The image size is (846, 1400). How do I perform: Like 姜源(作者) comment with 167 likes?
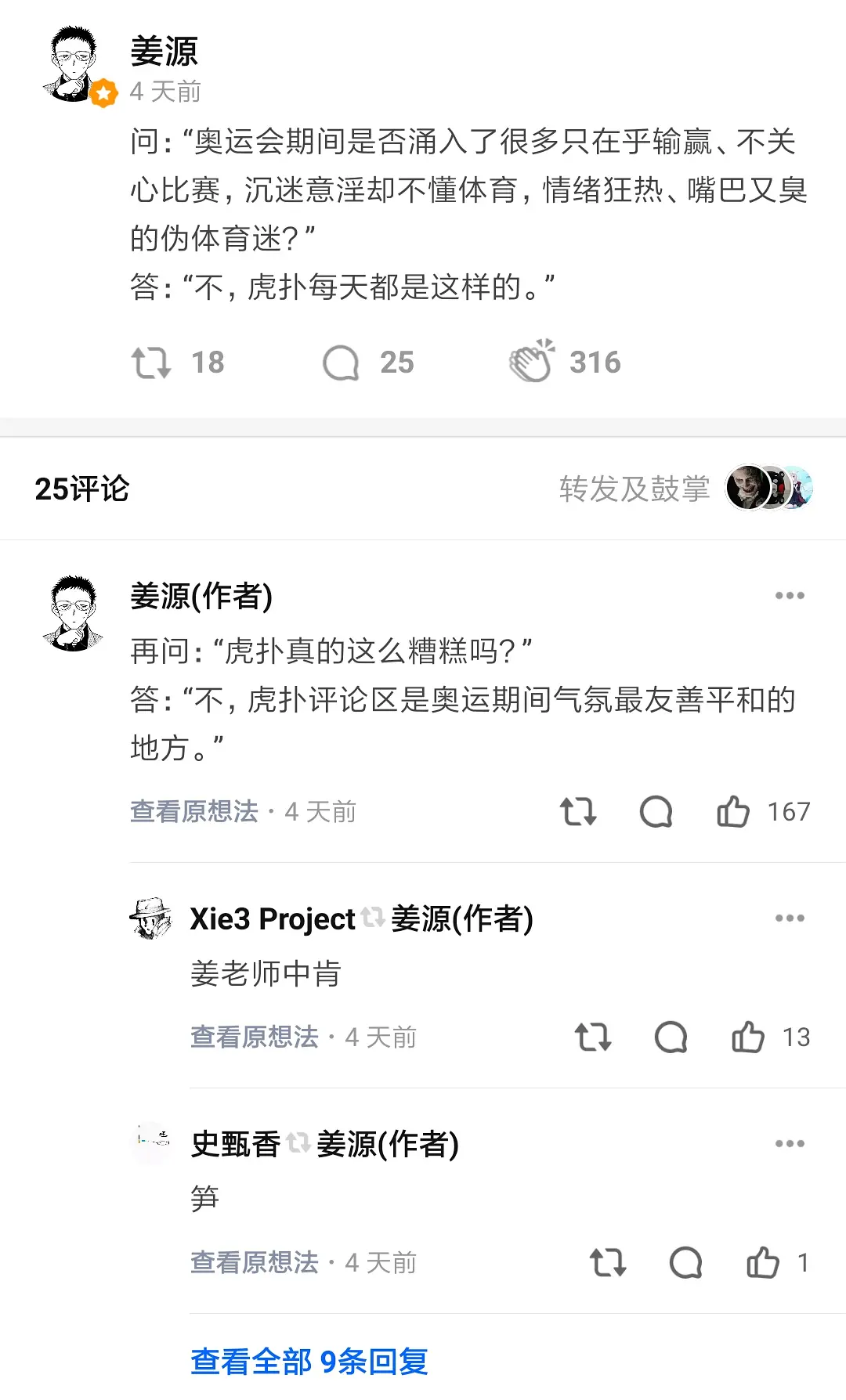[733, 812]
